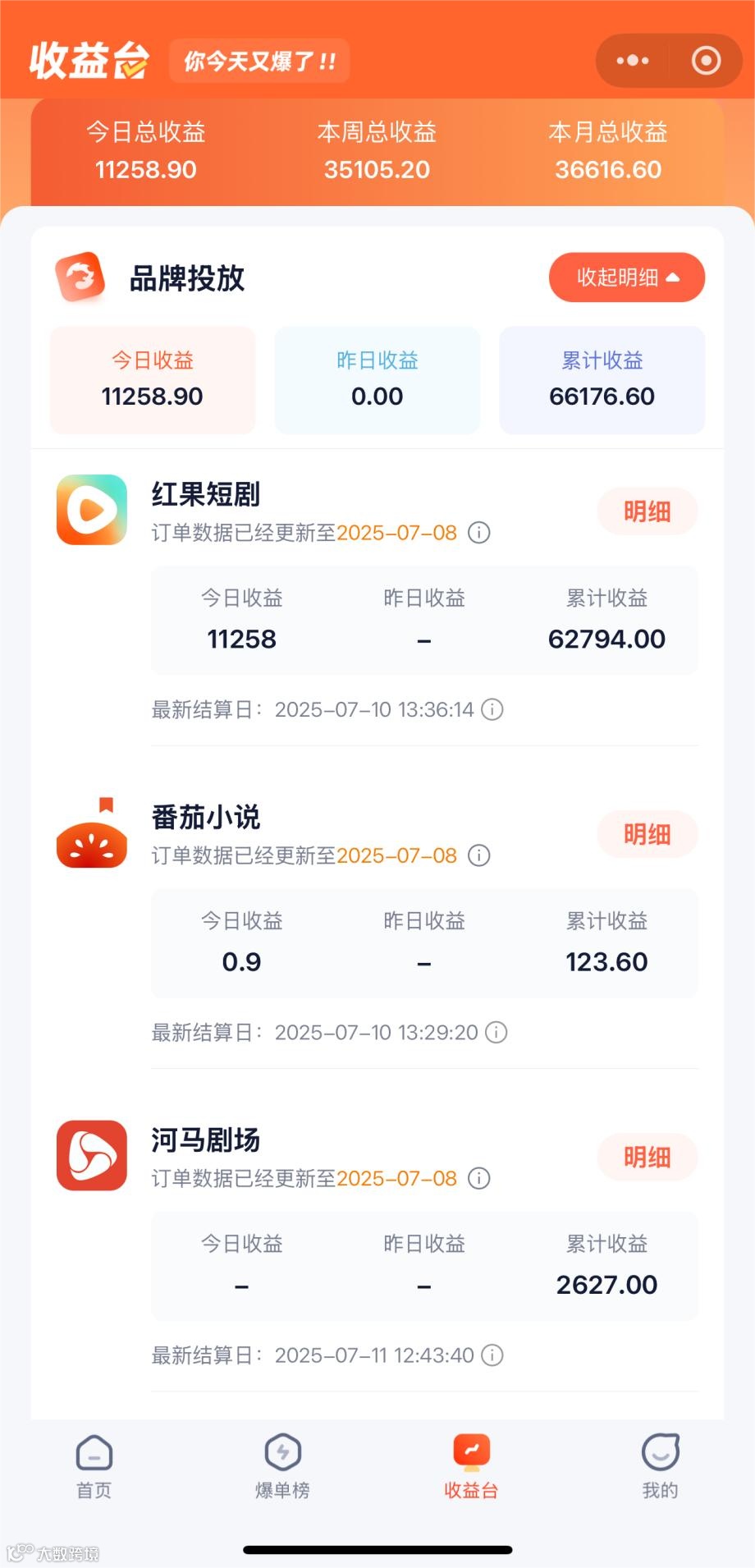Collapse details with 收起明细 button
Viewport: 755px width, 1568px height.
(x=626, y=277)
